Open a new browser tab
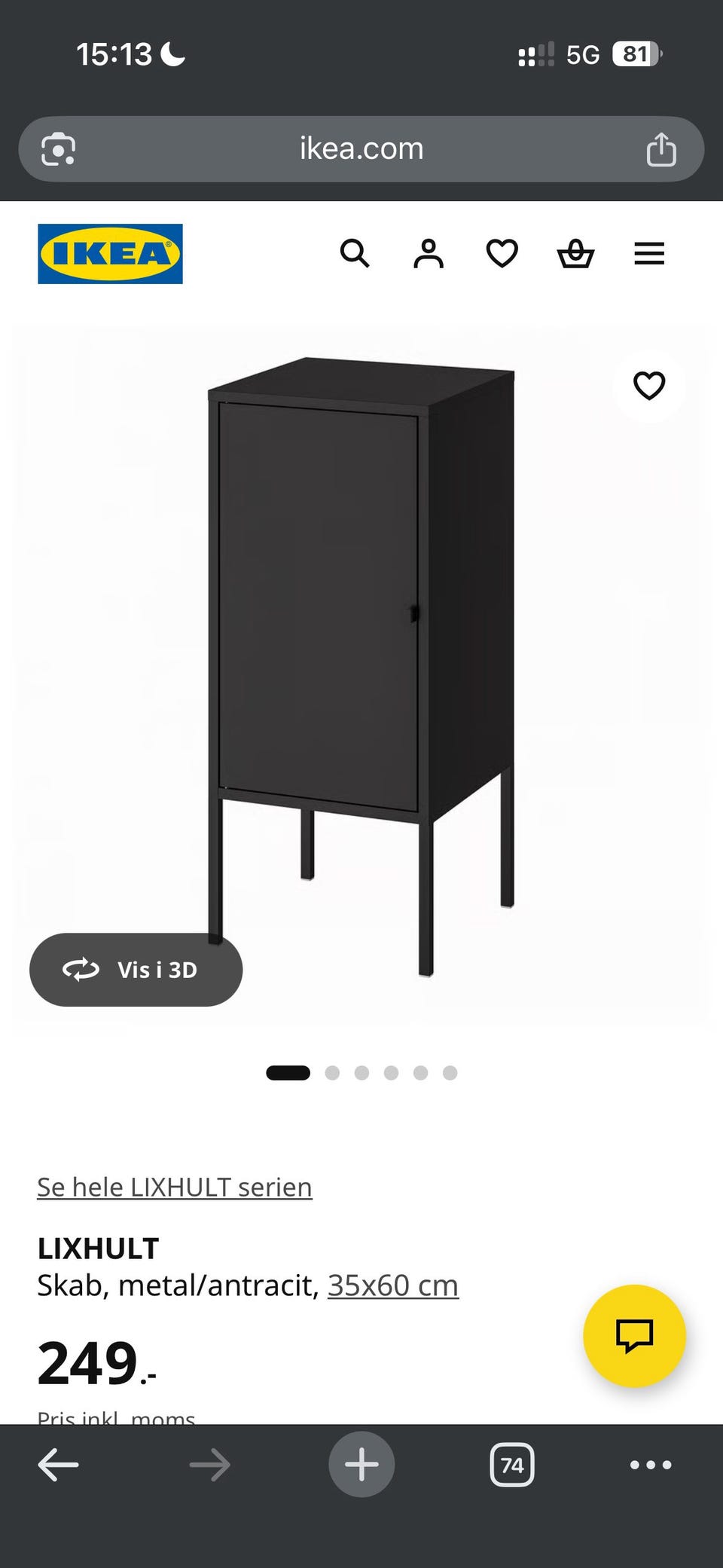The image size is (723, 1568). click(361, 1465)
